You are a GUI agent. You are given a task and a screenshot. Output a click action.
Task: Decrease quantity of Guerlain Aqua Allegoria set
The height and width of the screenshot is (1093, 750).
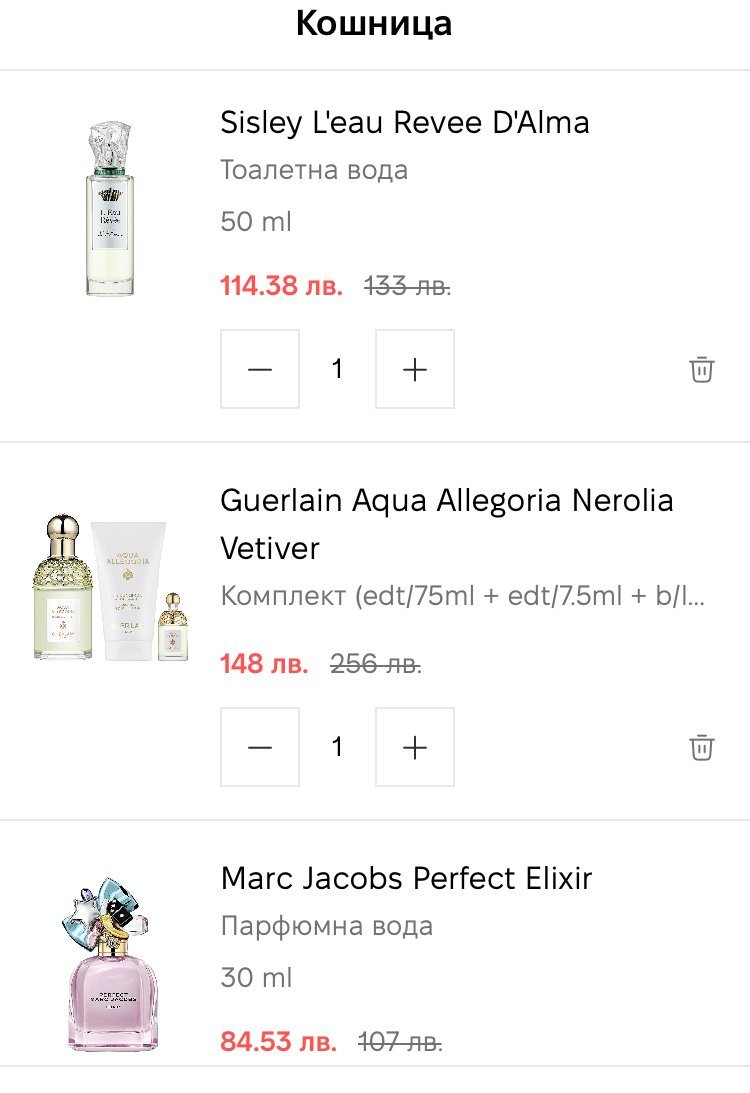coord(260,747)
